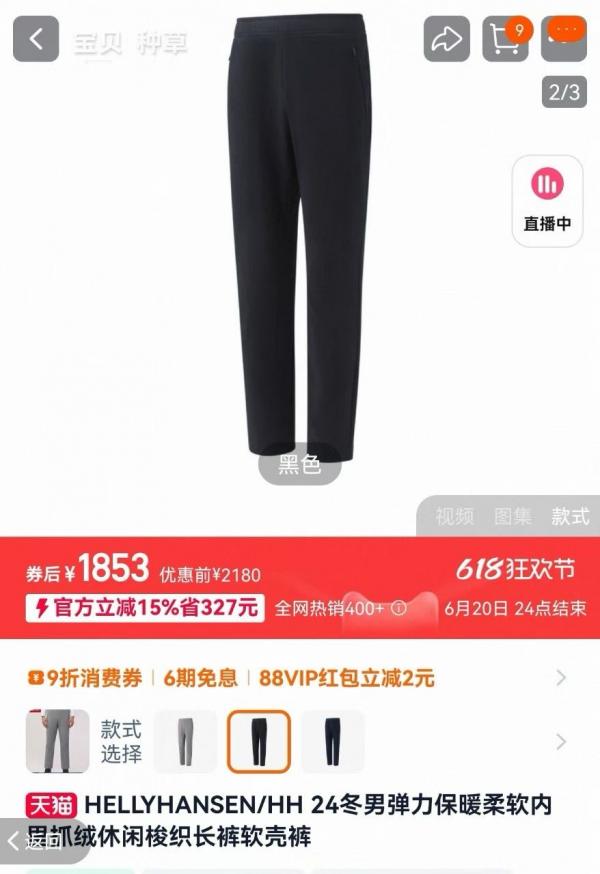The width and height of the screenshot is (600, 874).
Task: Switch to 视频 media tab
Action: [x=455, y=516]
